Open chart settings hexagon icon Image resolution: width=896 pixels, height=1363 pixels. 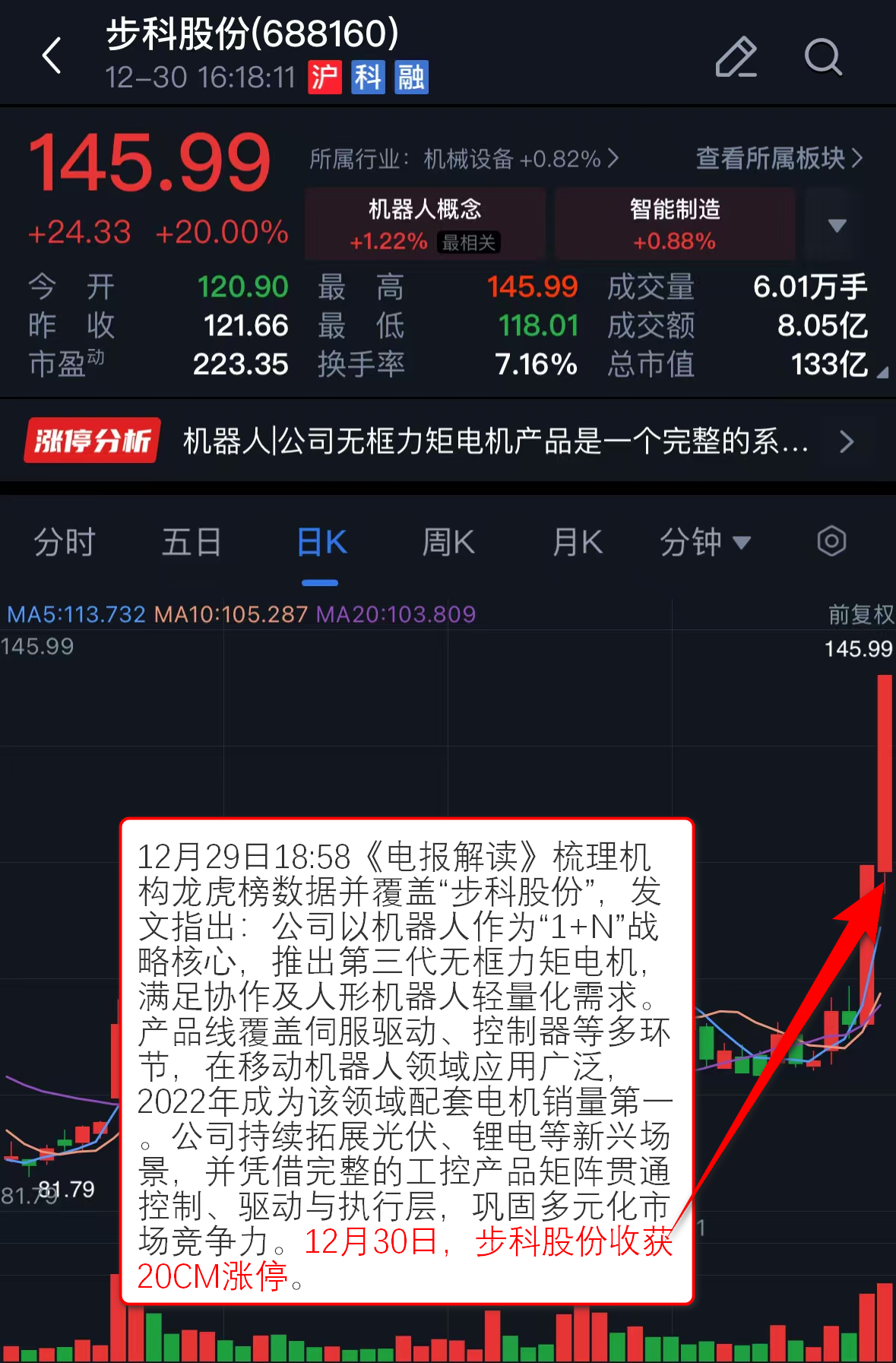click(831, 542)
